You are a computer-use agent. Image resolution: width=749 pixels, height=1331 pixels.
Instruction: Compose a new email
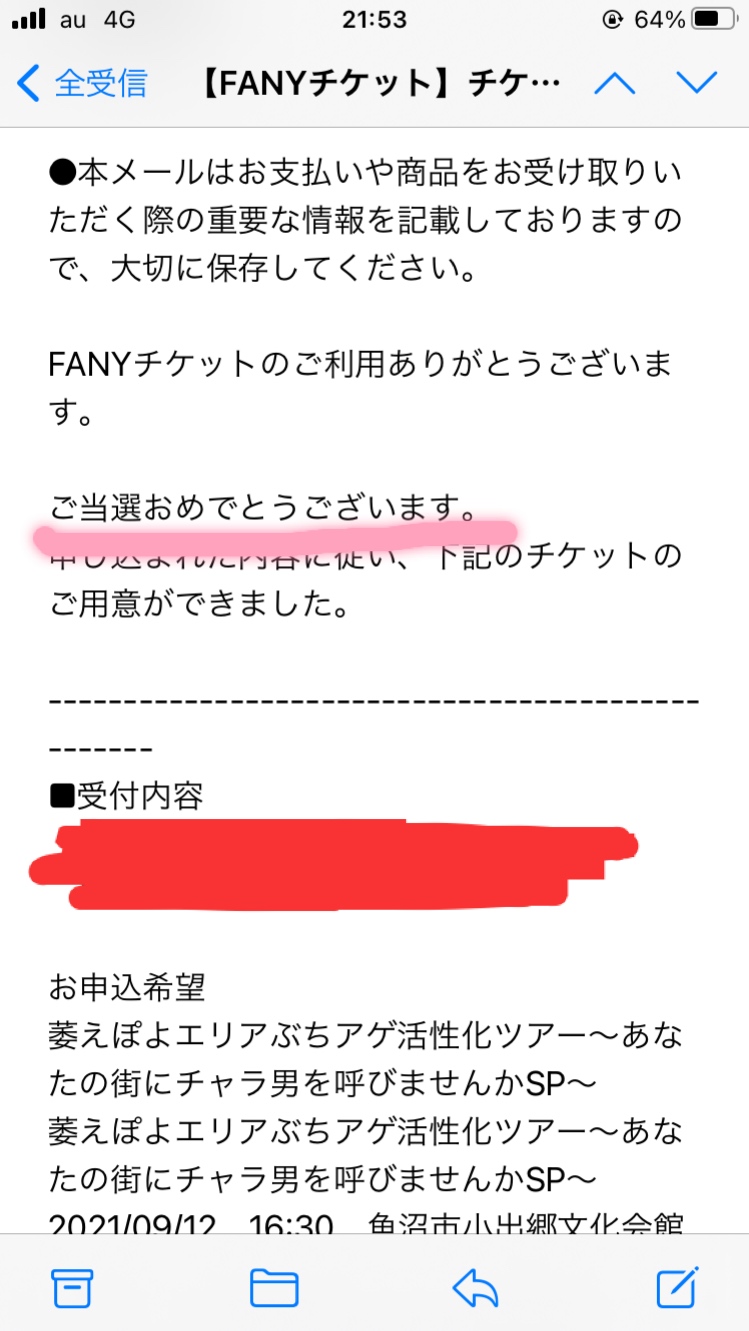point(677,1286)
